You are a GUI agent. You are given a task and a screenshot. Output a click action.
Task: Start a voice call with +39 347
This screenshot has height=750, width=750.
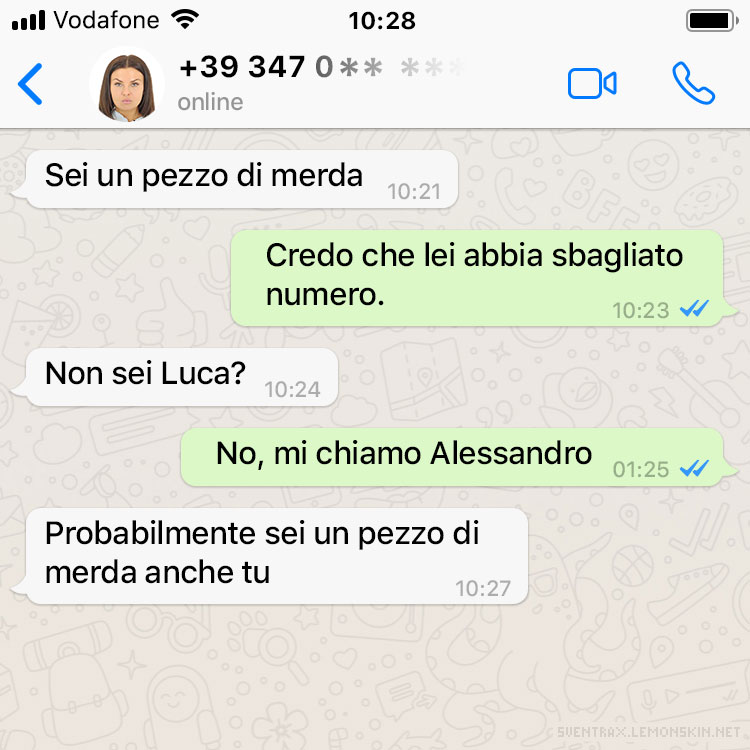[x=693, y=84]
